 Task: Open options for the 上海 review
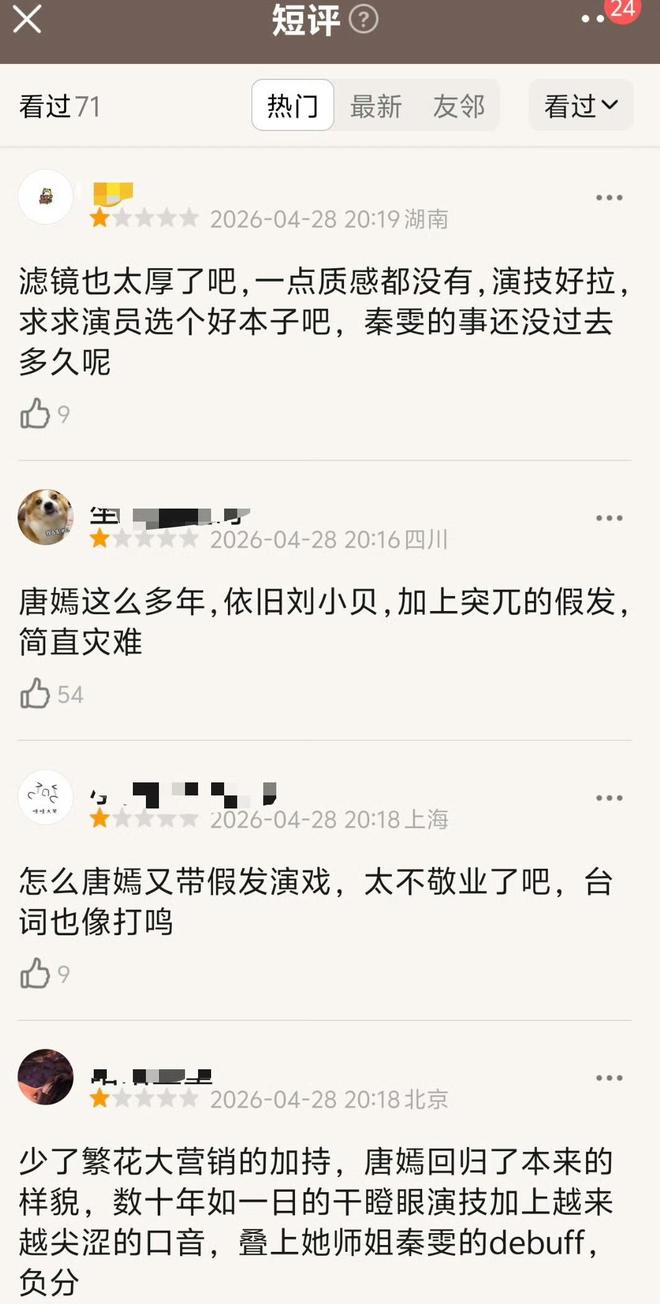coord(609,798)
